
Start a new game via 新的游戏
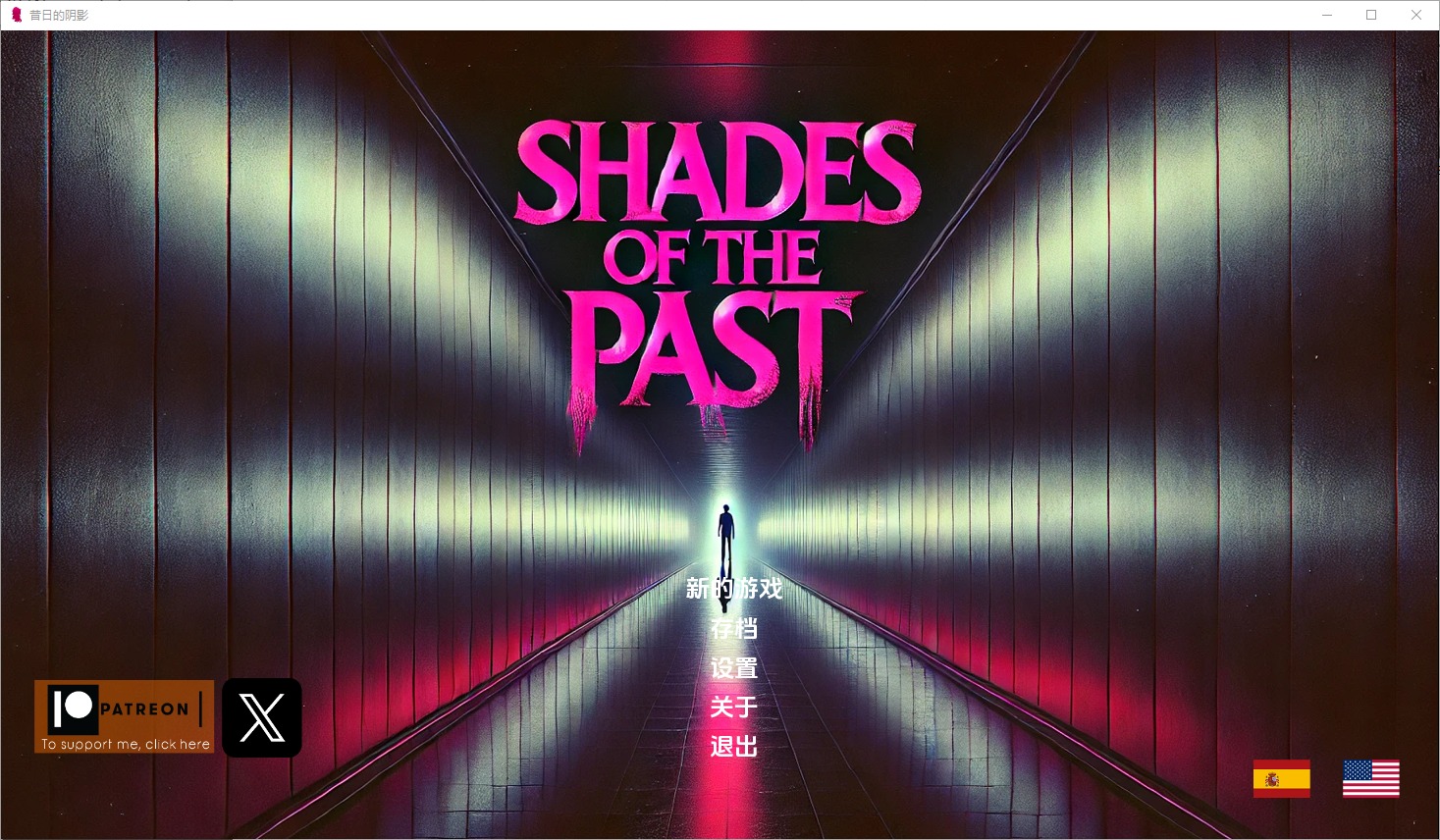pos(734,589)
